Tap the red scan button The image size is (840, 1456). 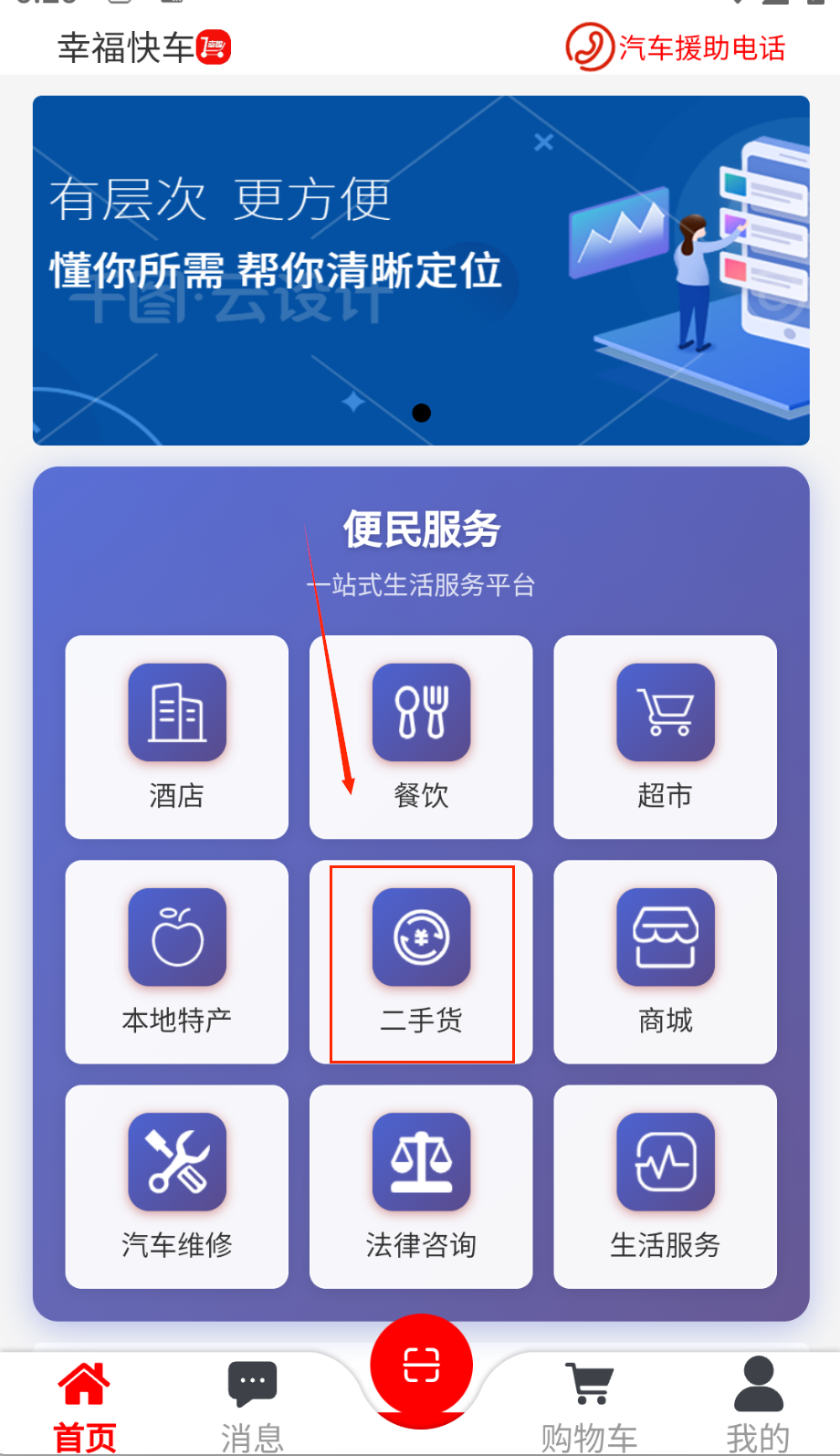[421, 1367]
